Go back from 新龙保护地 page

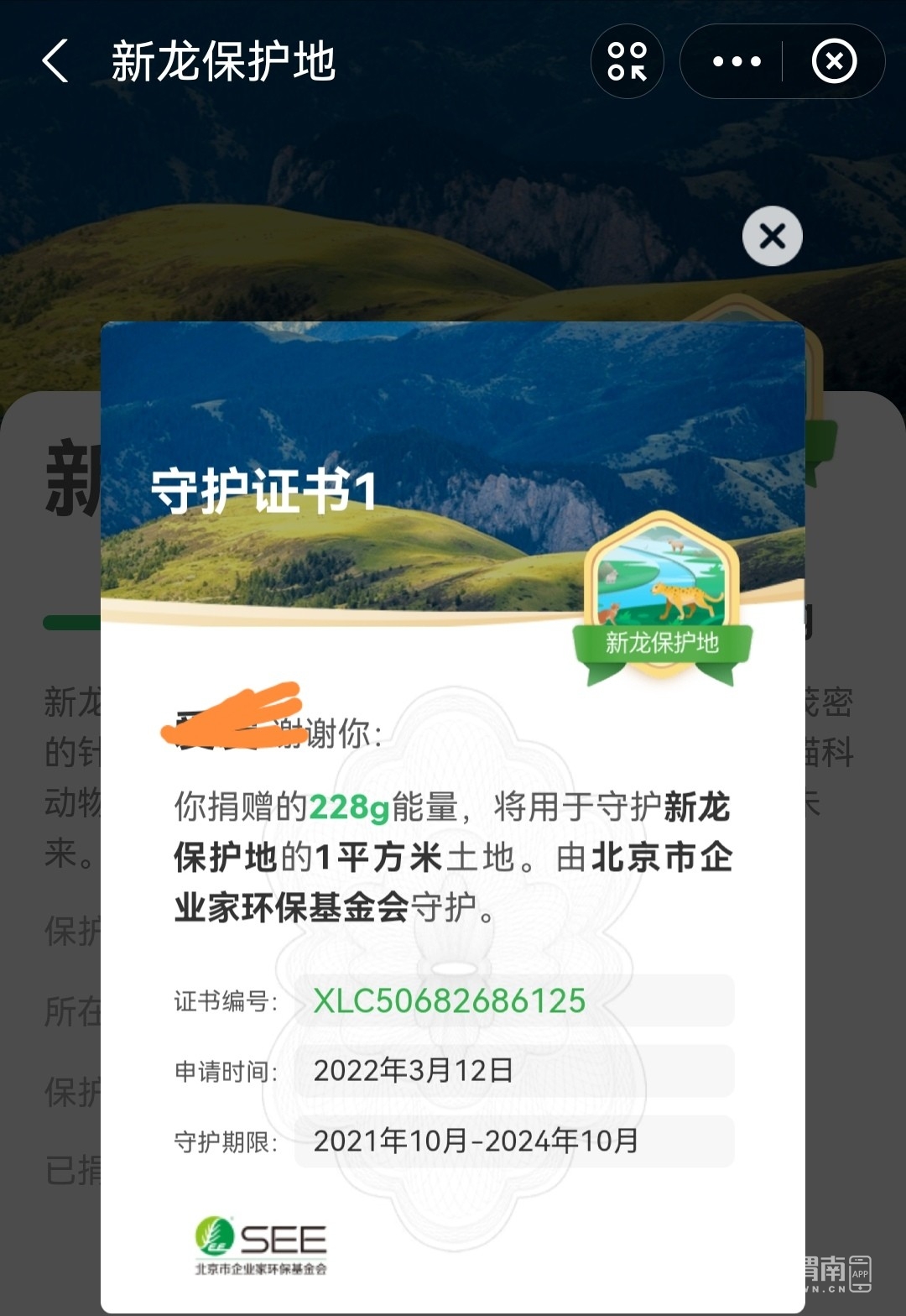pyautogui.click(x=55, y=62)
